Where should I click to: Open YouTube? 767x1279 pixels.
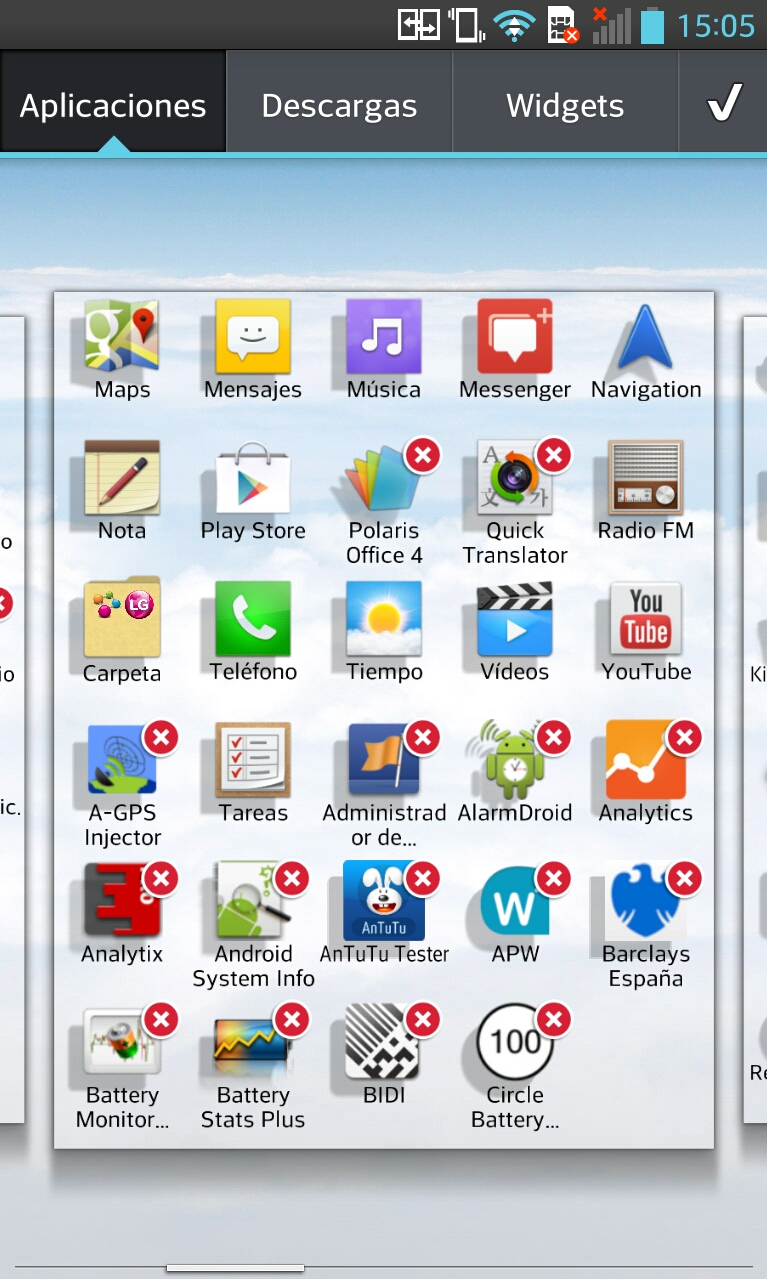[x=646, y=620]
